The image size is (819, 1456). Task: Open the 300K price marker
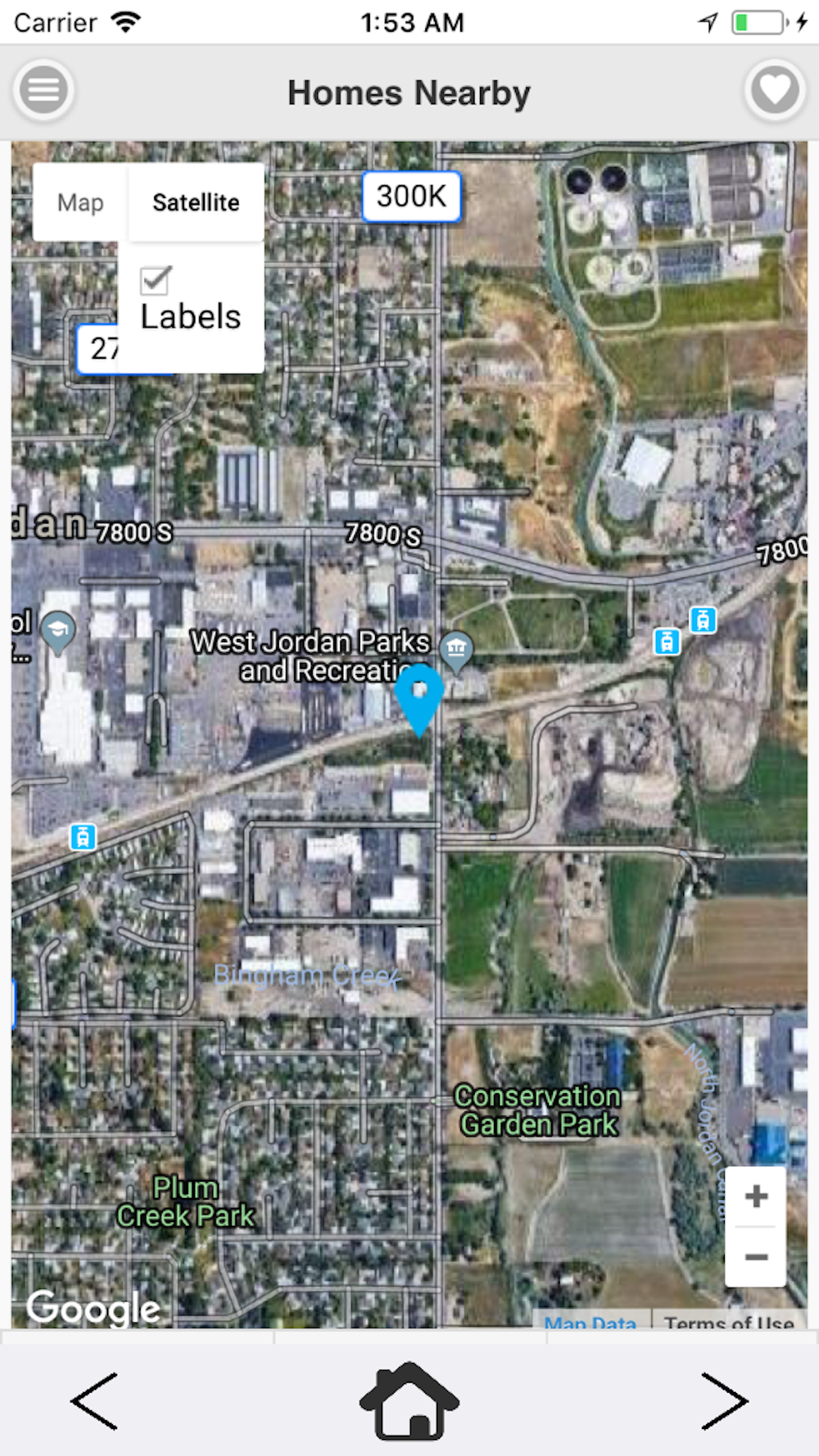tap(411, 197)
